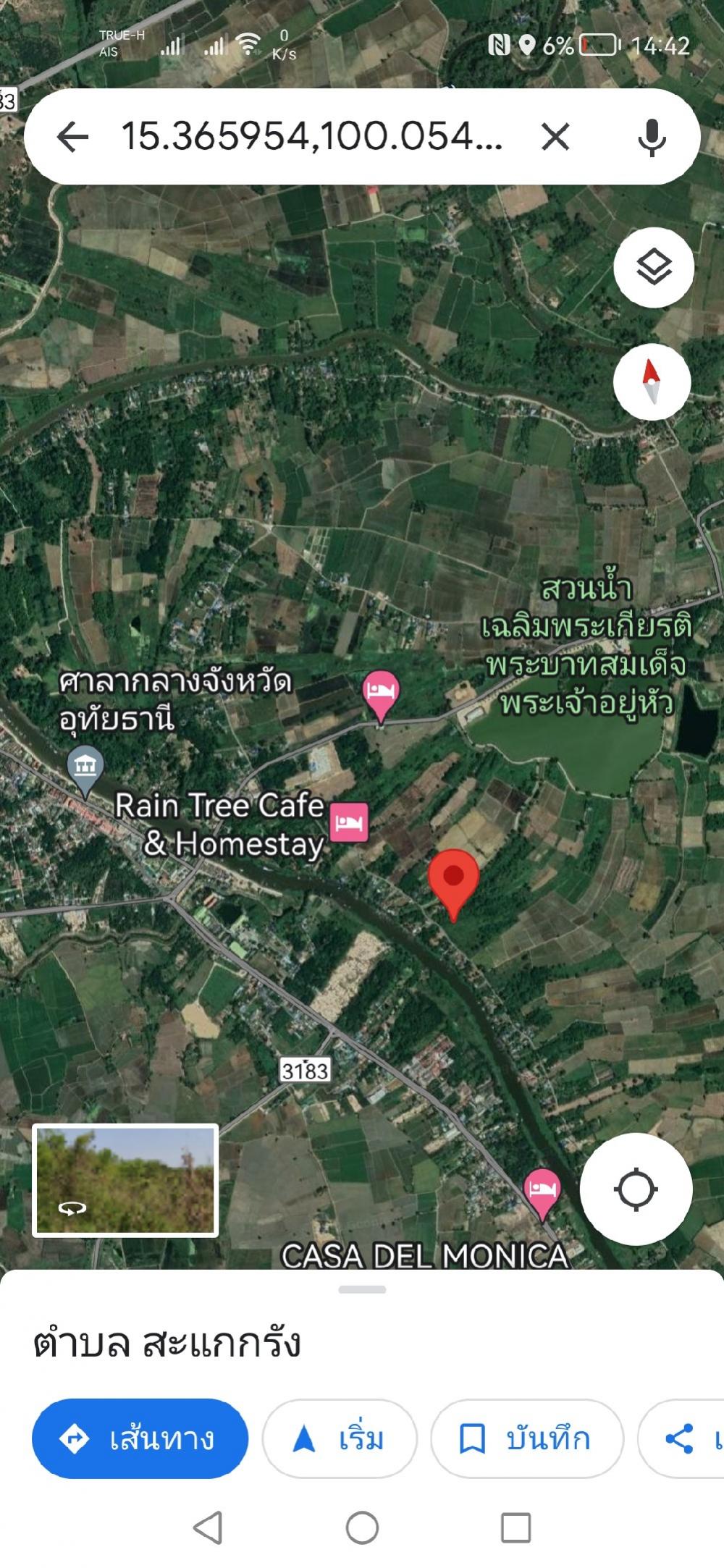Open the Street View preview thumbnail

[125, 1180]
